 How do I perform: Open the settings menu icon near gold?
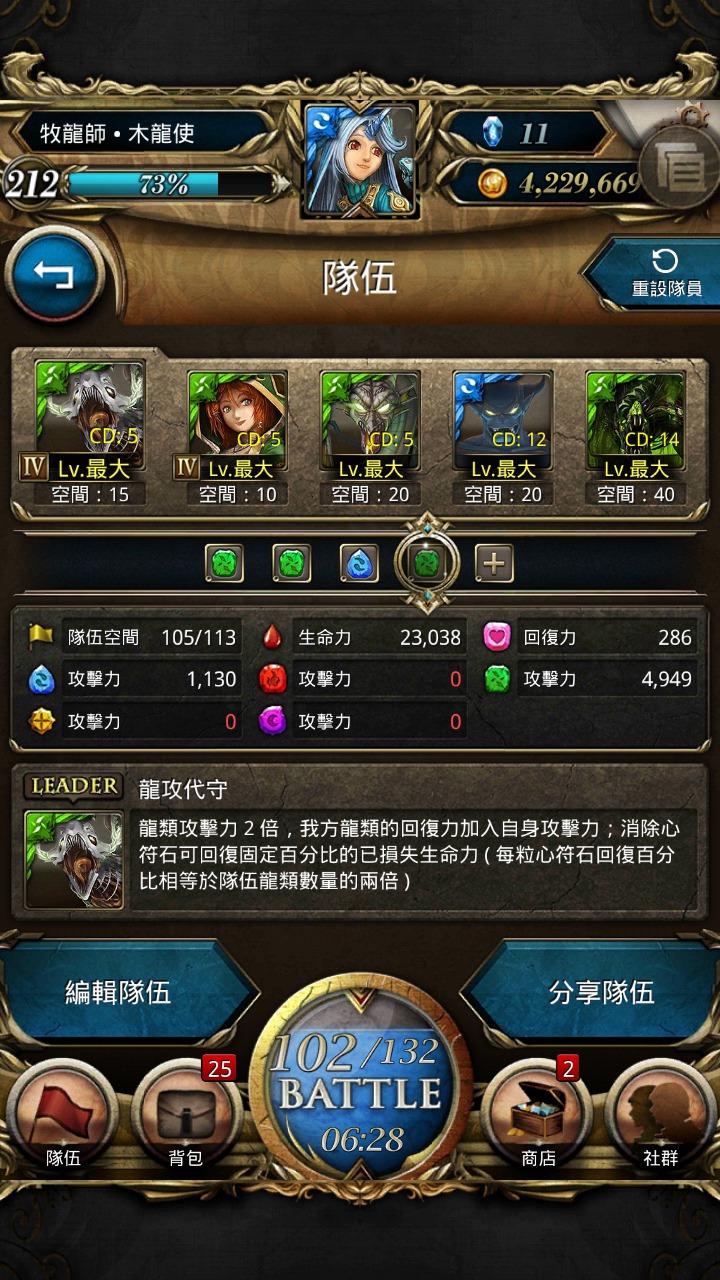[683, 168]
